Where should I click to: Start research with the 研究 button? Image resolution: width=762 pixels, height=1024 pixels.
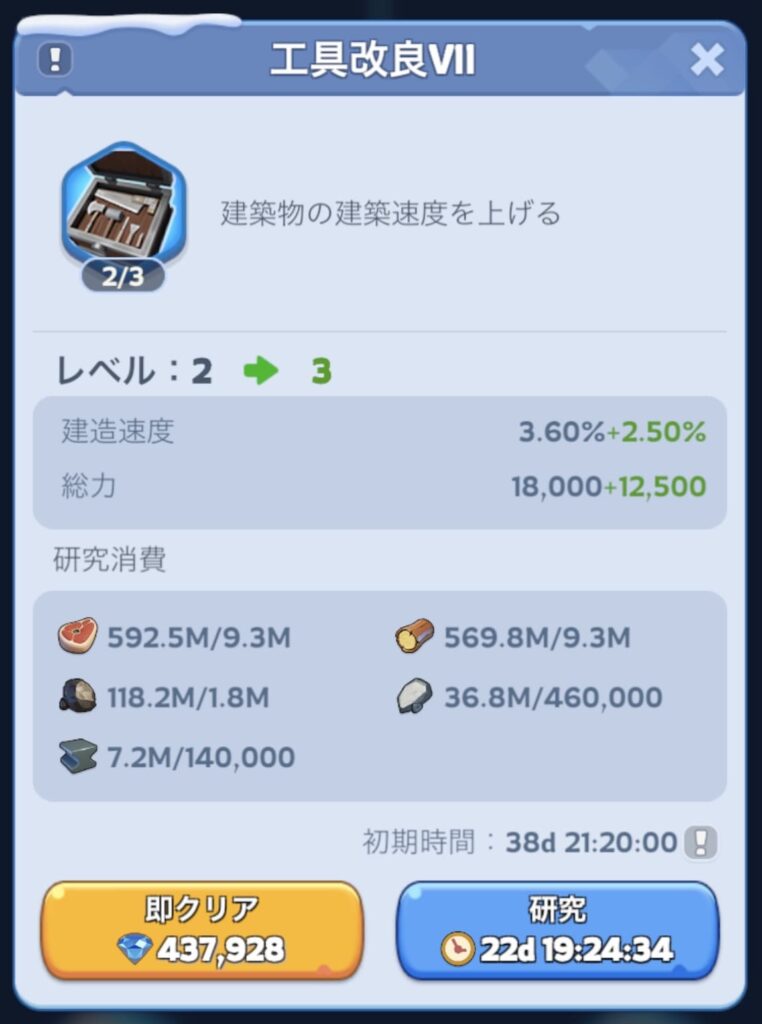coord(557,930)
